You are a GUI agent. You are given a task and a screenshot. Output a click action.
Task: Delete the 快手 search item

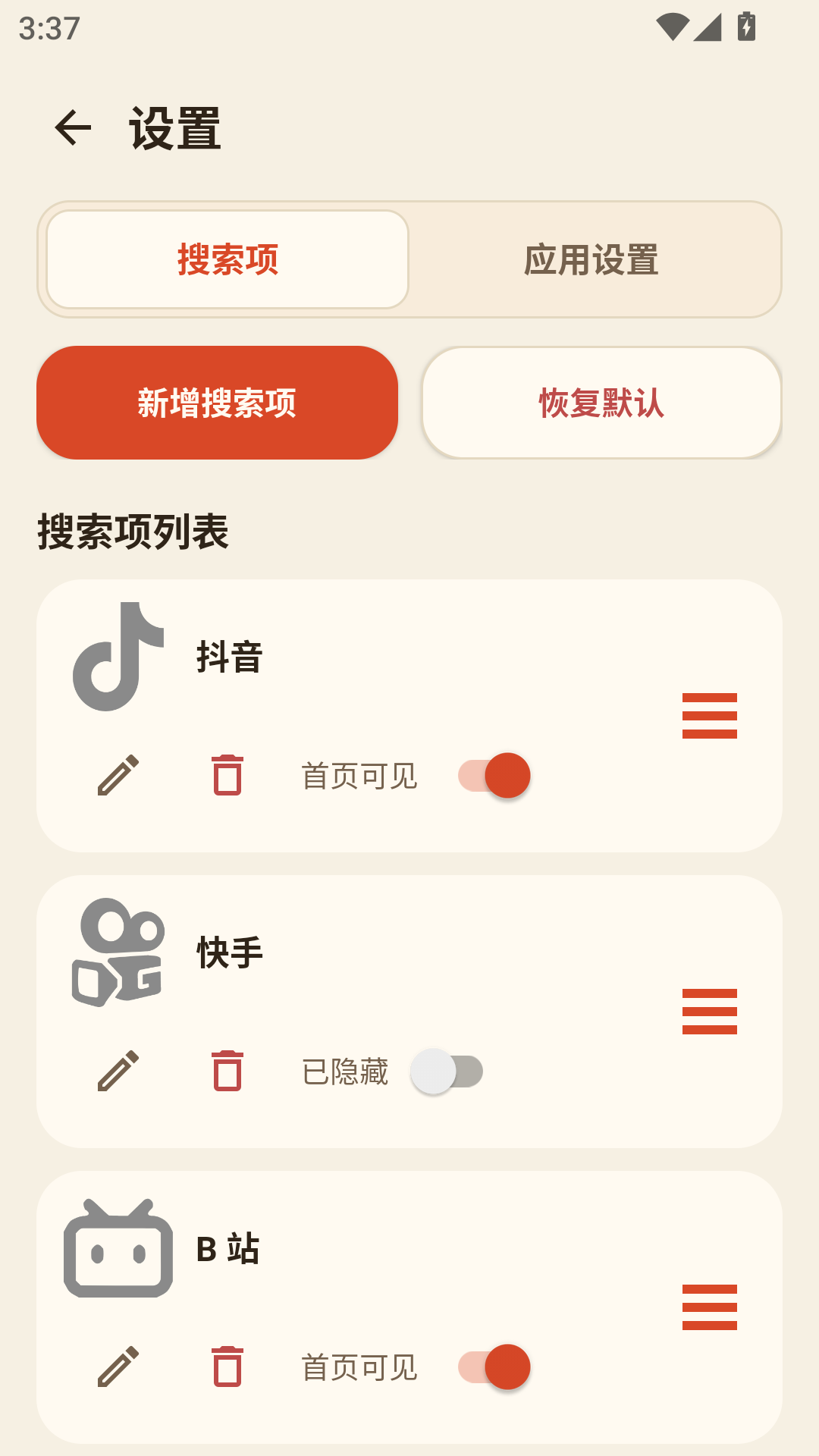pos(227,1071)
